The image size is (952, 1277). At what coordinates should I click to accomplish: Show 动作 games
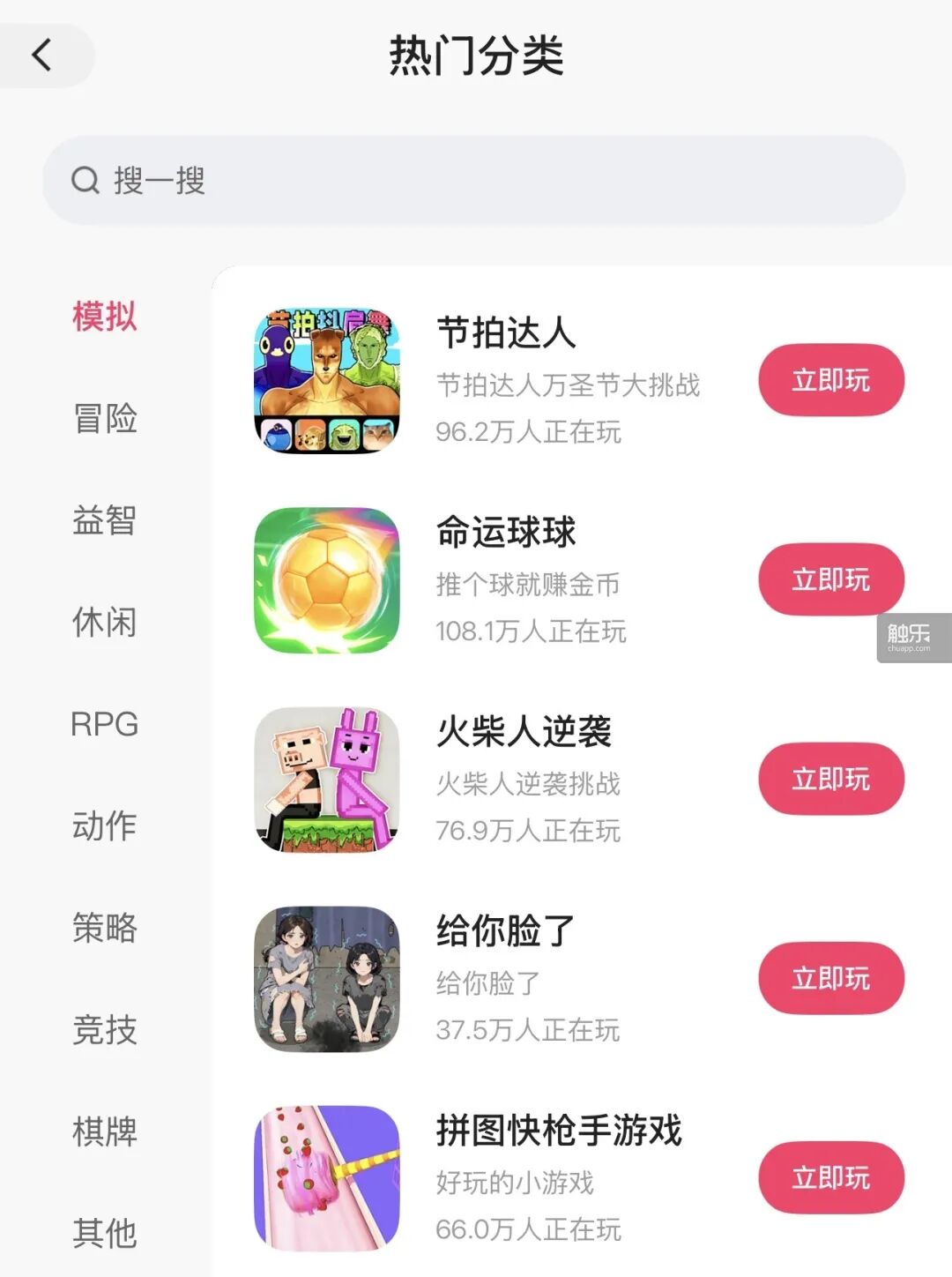click(x=105, y=826)
